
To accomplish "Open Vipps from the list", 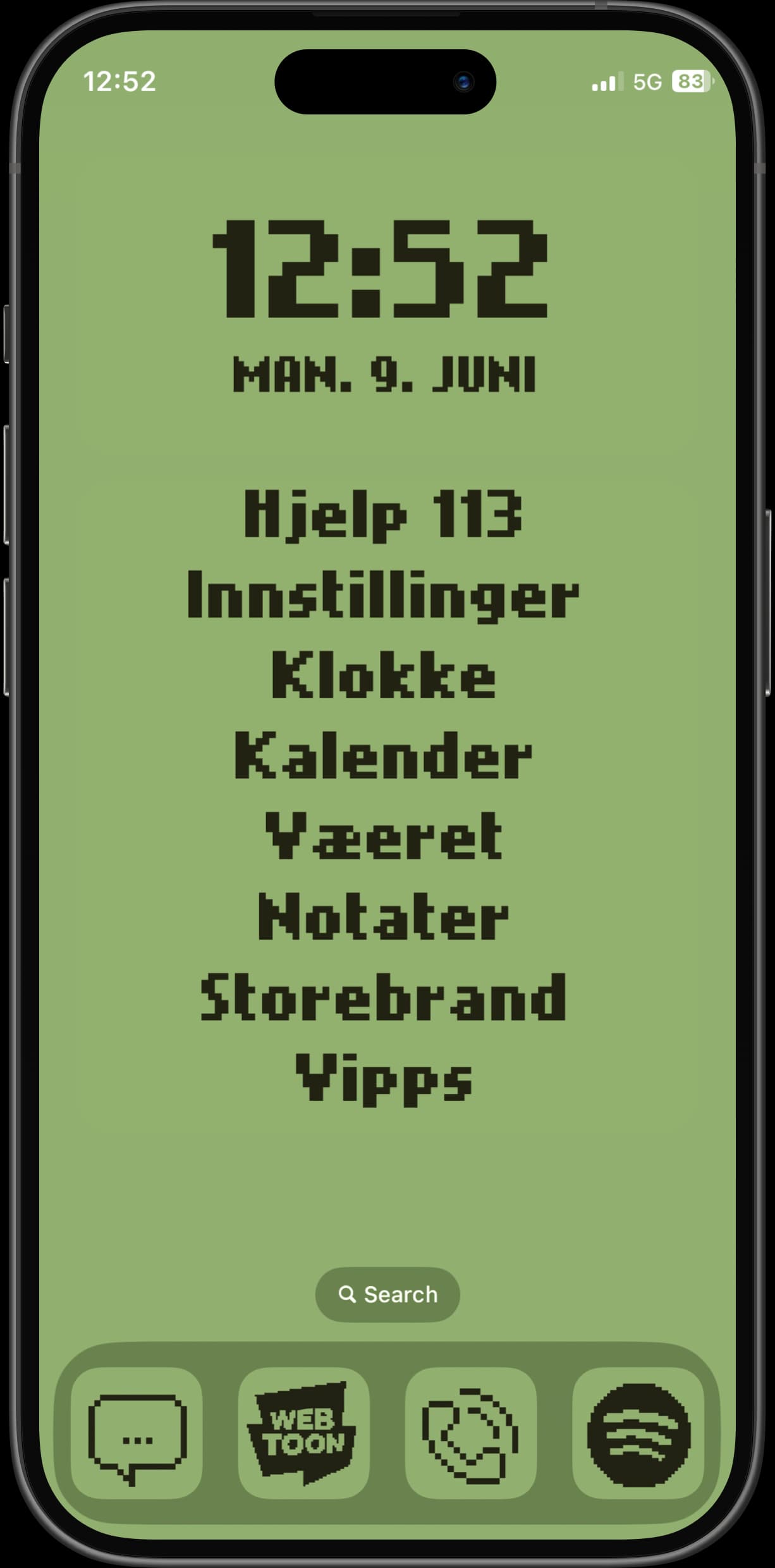I will click(383, 1079).
